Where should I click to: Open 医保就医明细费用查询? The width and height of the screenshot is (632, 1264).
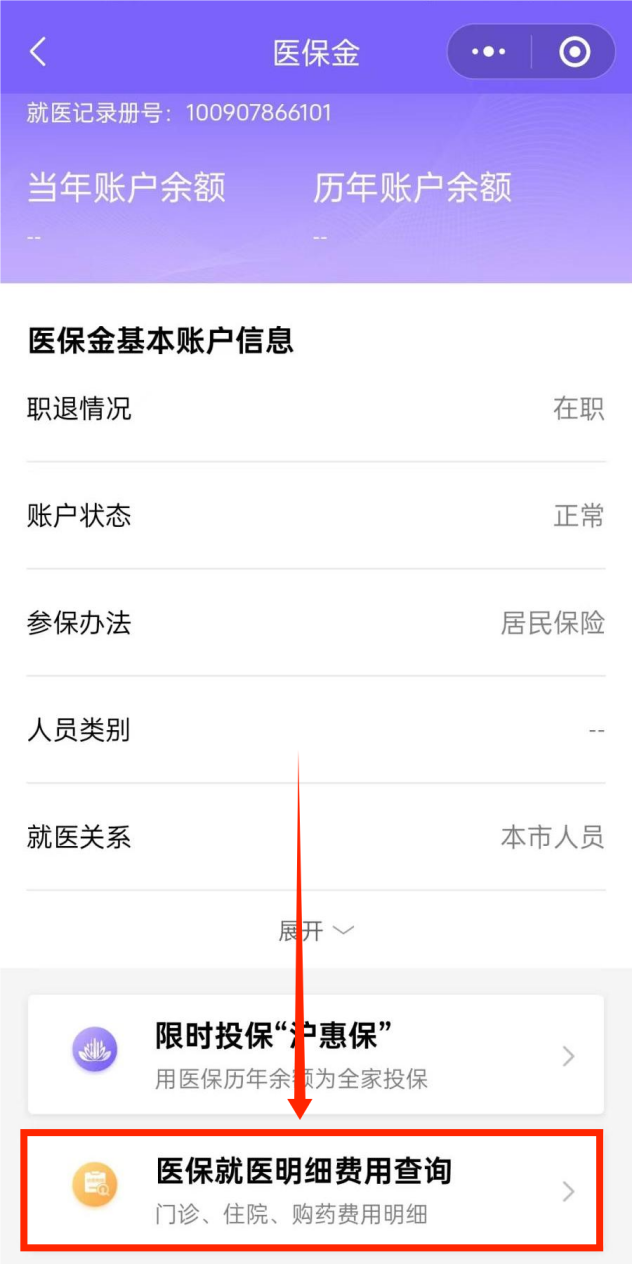click(x=315, y=1190)
